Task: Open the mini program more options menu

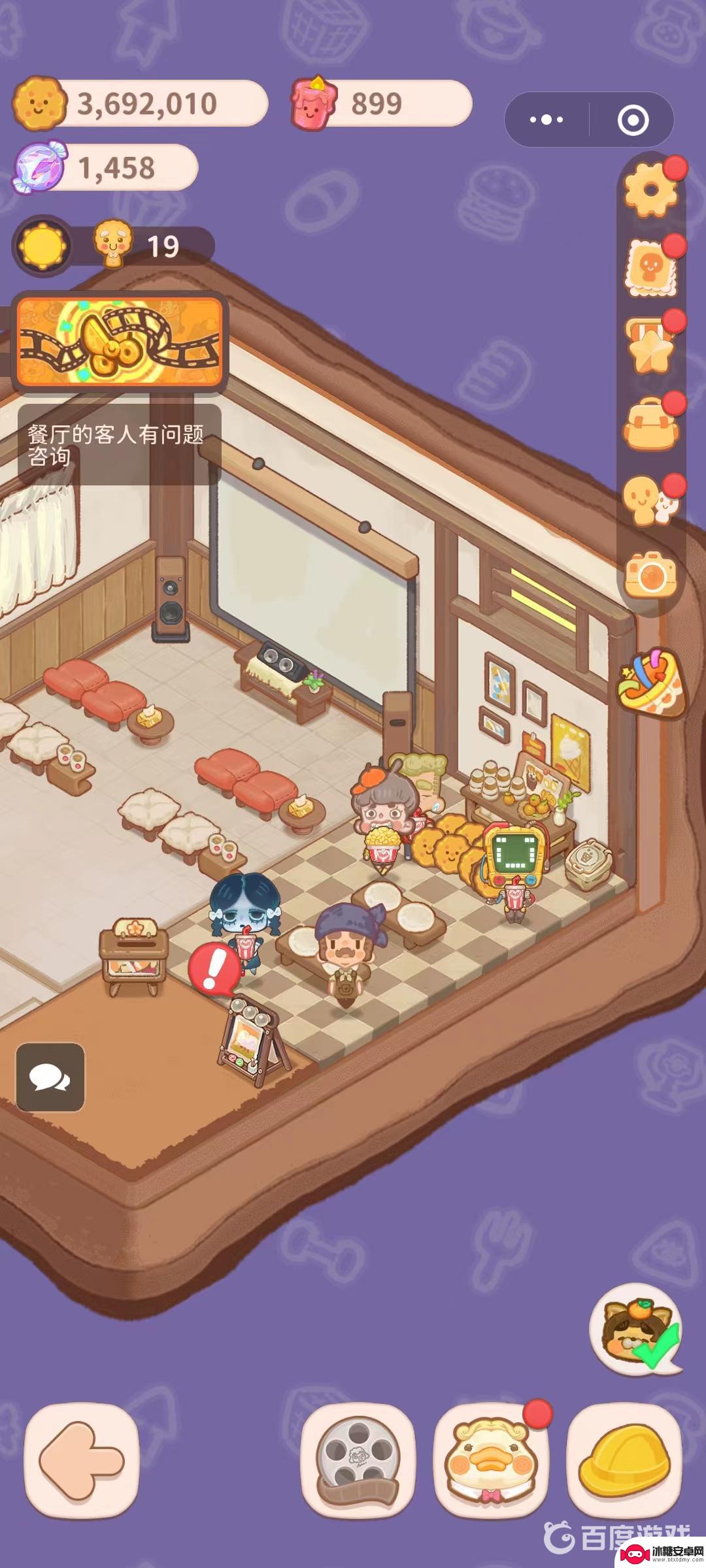Action: point(546,120)
